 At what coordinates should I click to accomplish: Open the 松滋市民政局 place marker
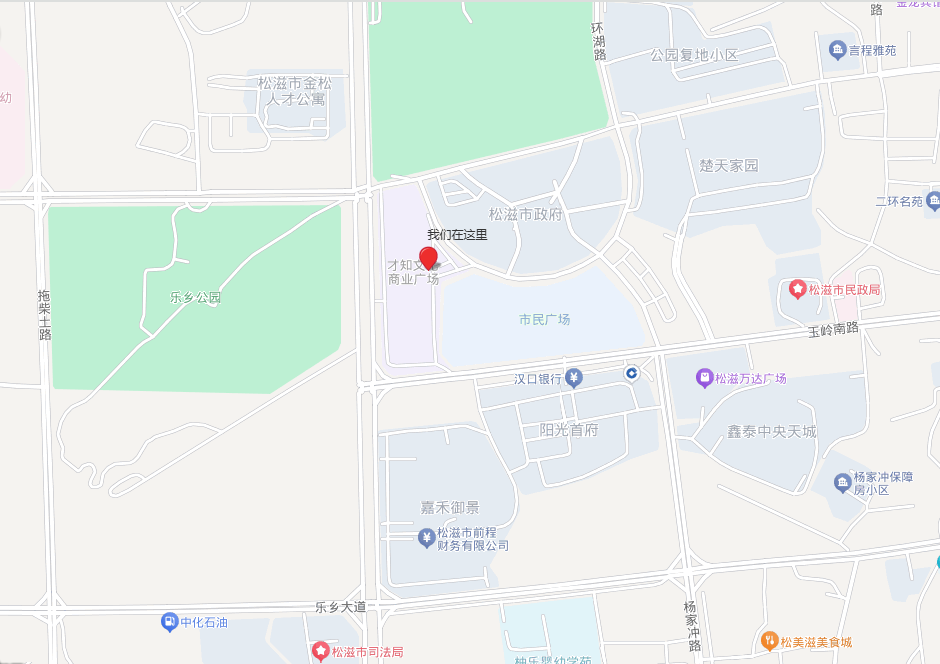[x=798, y=290]
